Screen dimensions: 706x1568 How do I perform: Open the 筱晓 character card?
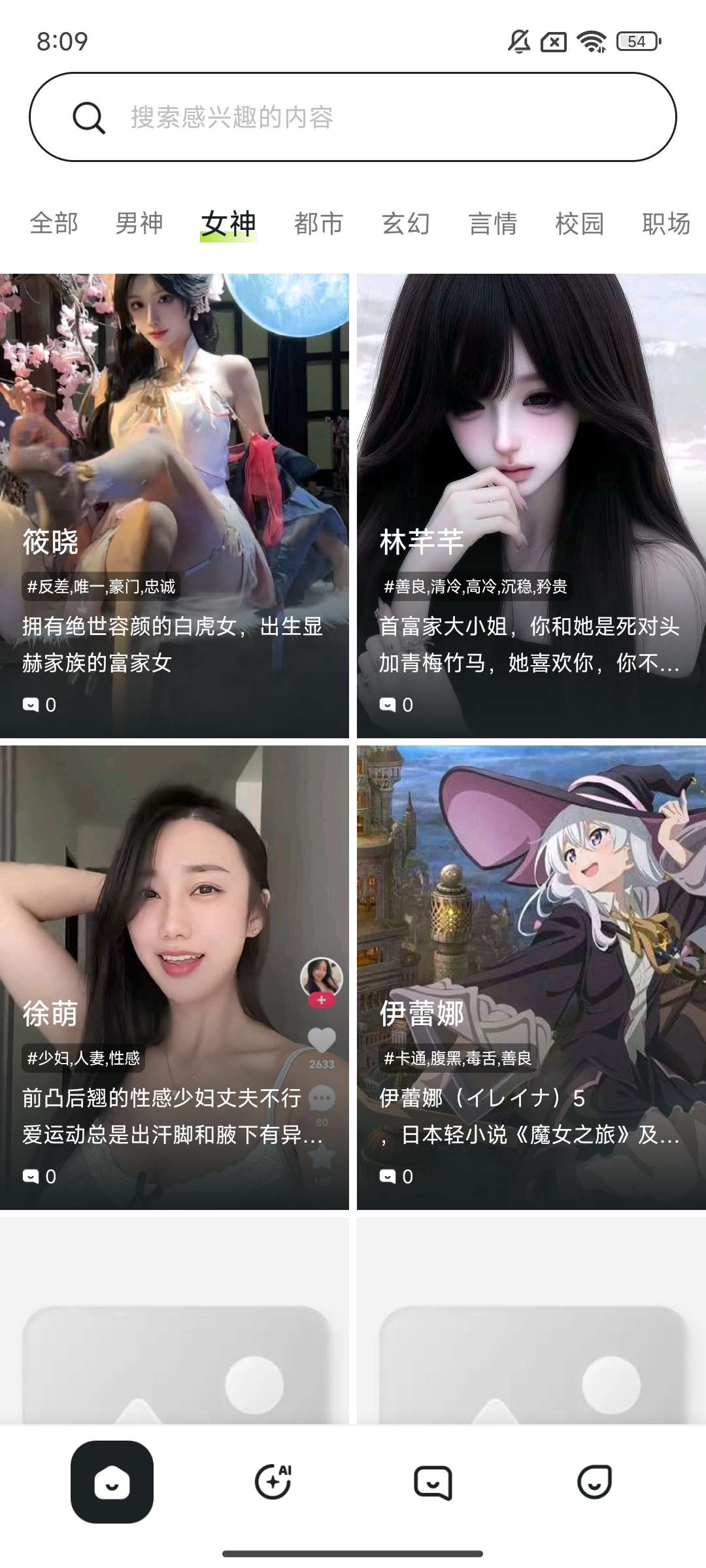[x=175, y=506]
